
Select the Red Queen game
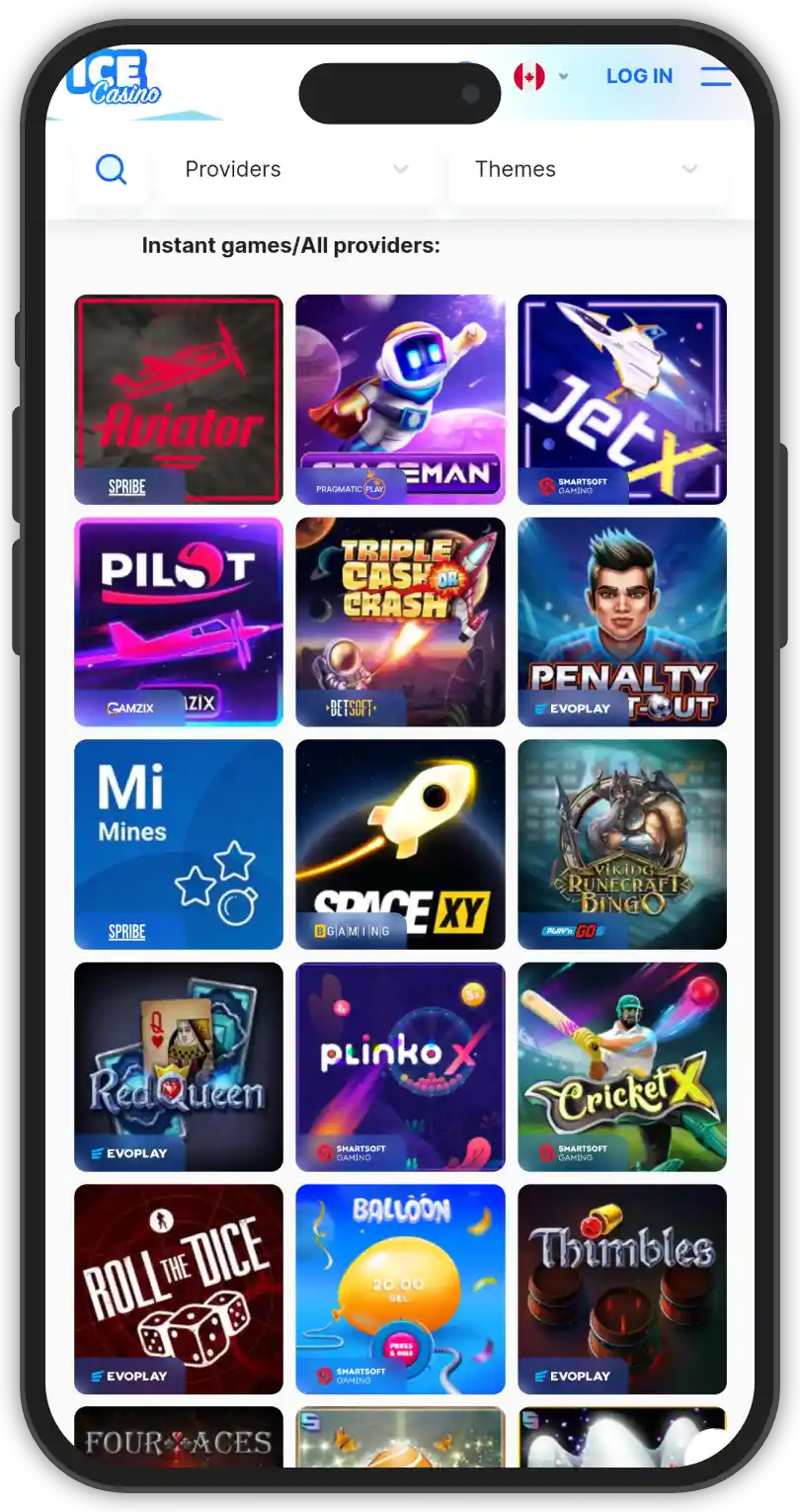[179, 1066]
